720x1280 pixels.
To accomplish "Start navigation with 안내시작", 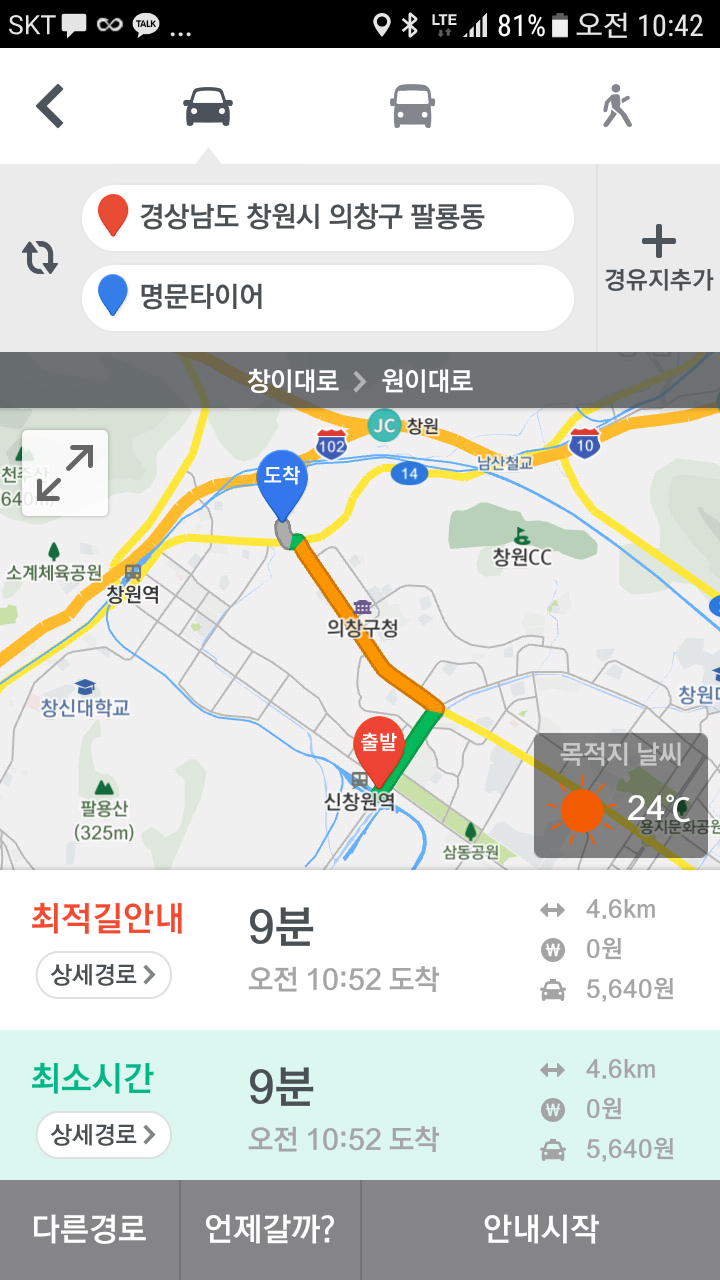I will [541, 1229].
